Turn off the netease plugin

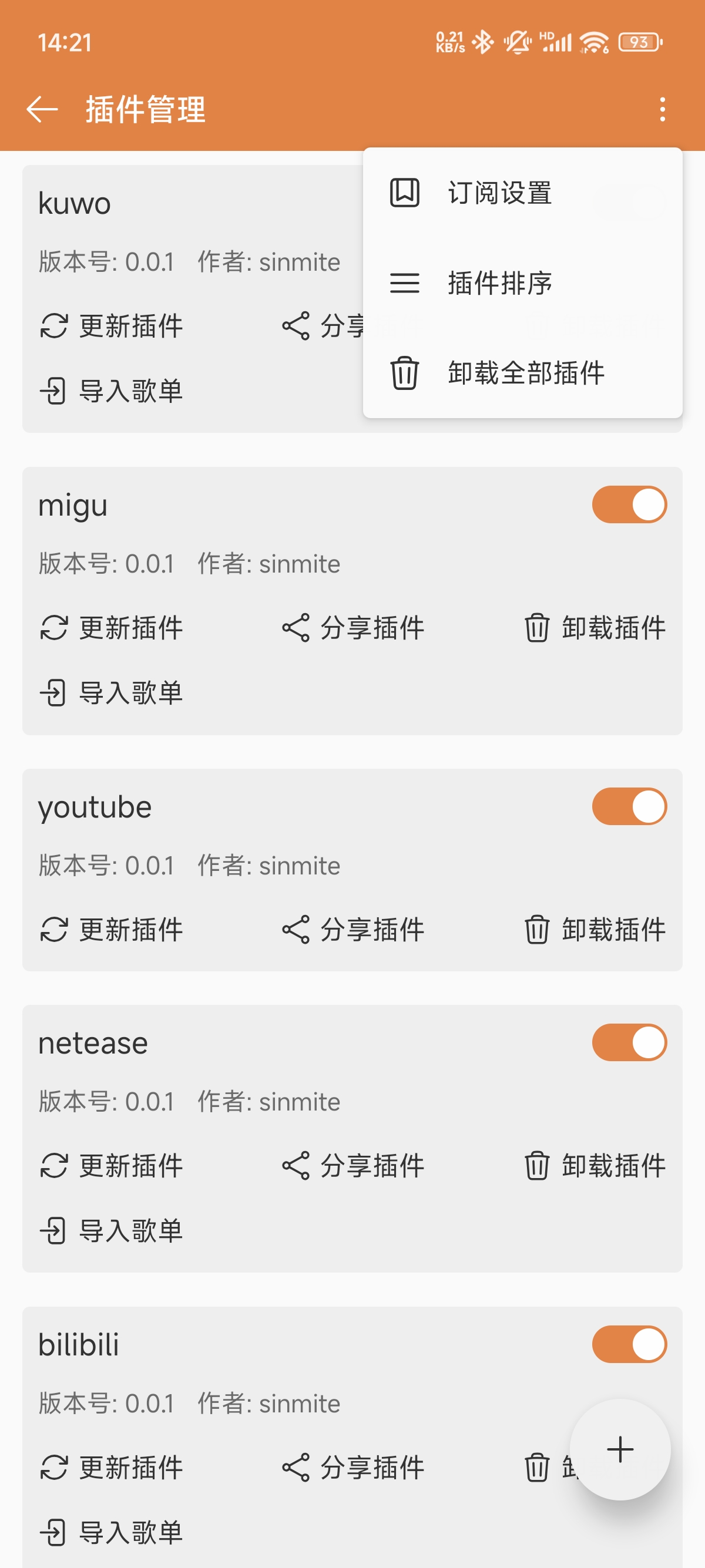[x=629, y=1043]
